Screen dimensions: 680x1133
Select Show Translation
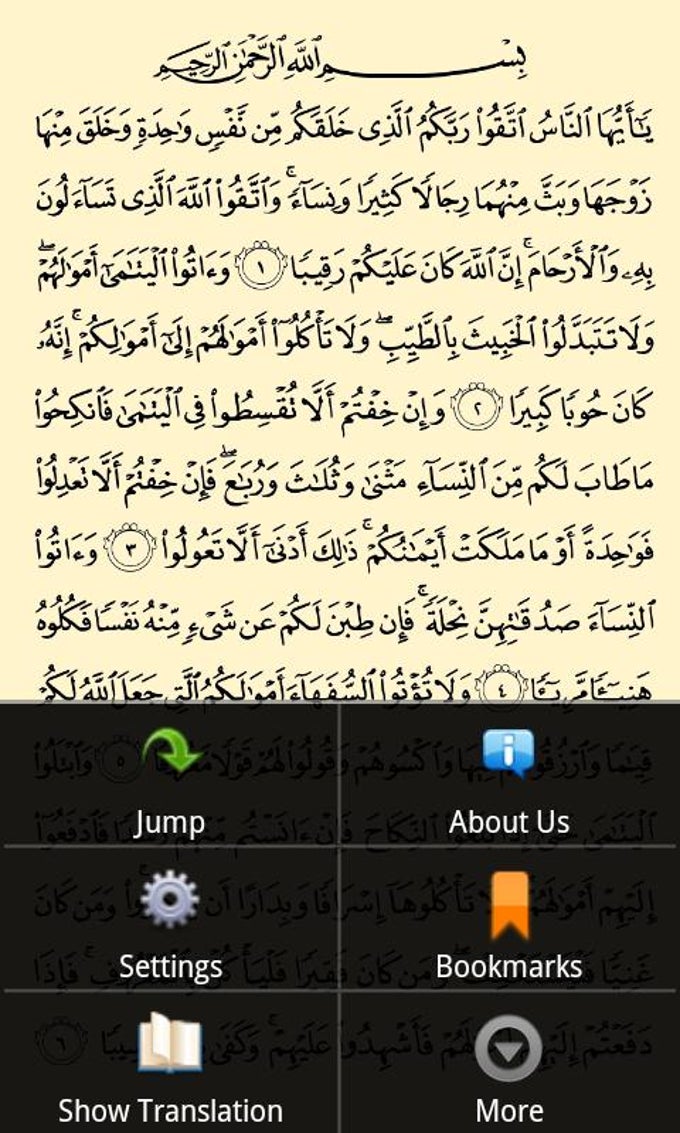[x=170, y=1068]
